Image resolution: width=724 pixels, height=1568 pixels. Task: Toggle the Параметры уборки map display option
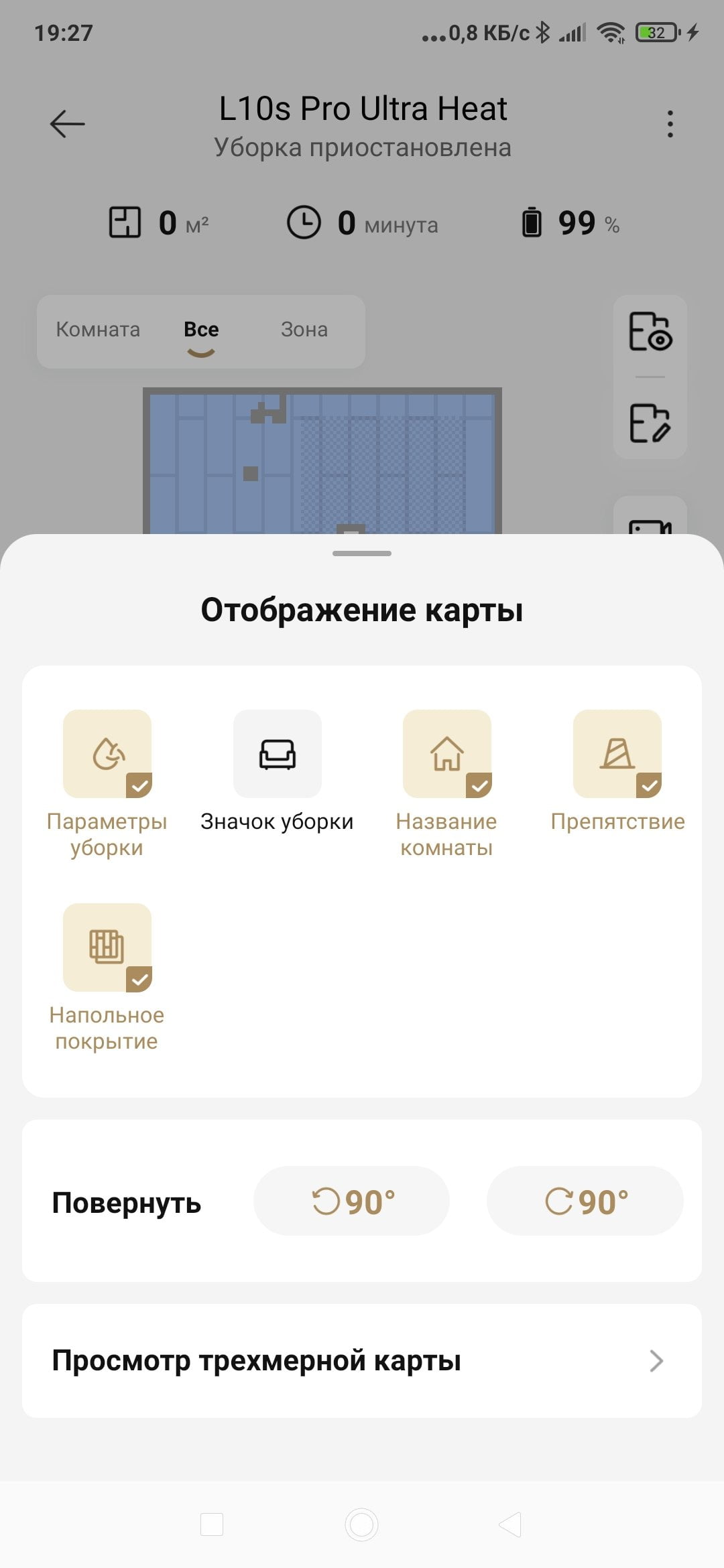coord(107,754)
